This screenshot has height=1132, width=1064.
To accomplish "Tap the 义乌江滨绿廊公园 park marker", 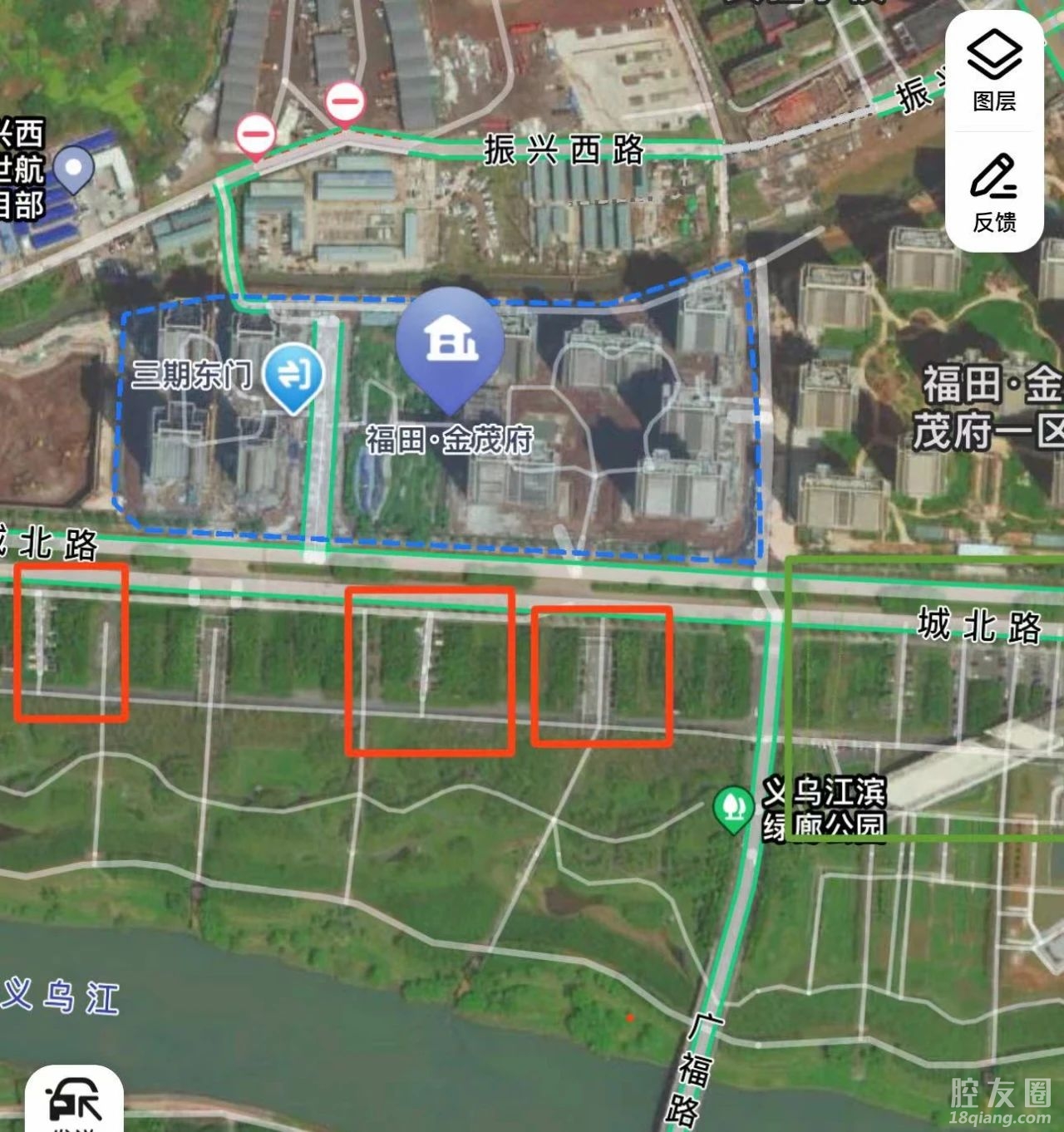I will [x=733, y=807].
